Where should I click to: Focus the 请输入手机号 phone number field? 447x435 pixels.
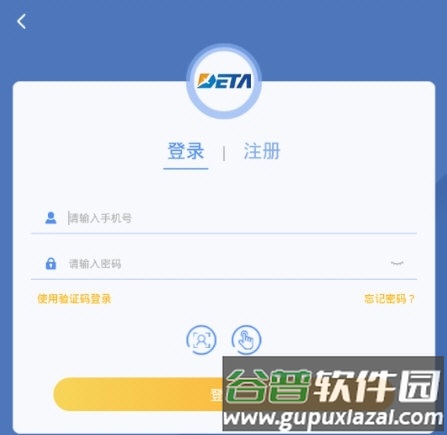coord(224,218)
